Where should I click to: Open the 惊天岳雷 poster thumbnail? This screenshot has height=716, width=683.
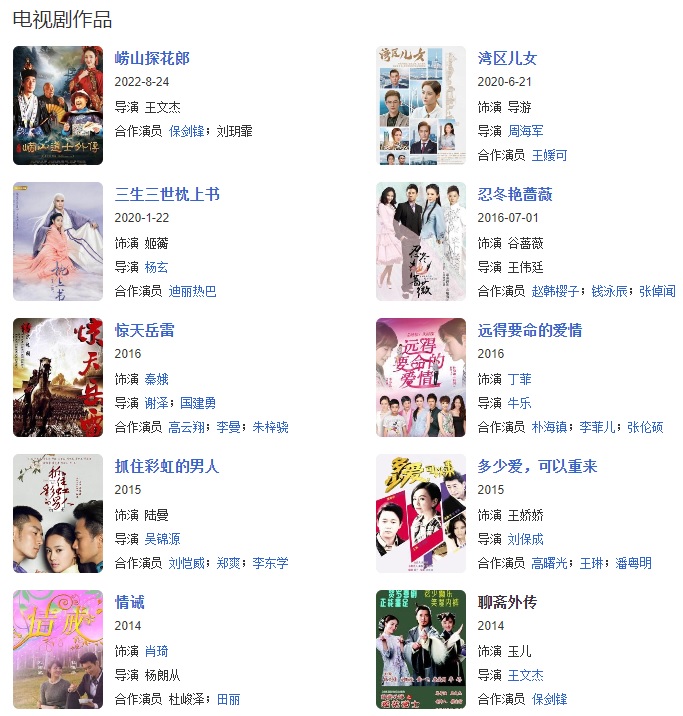tap(58, 377)
